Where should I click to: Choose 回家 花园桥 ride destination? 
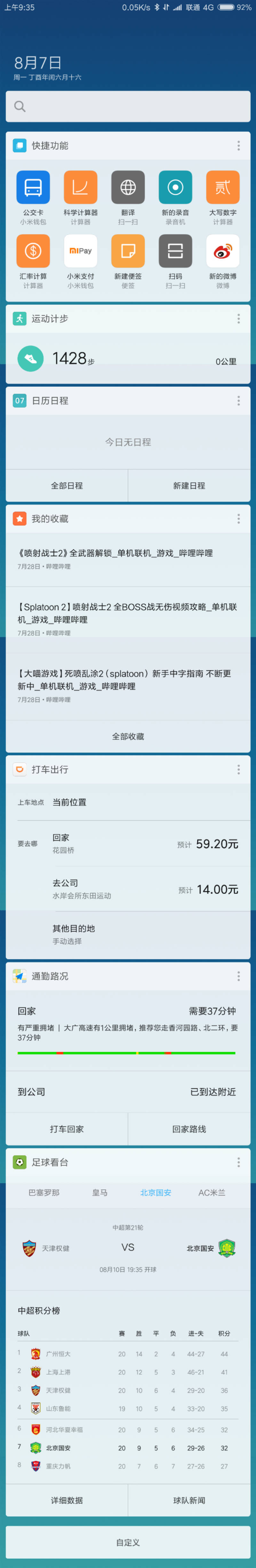(128, 844)
